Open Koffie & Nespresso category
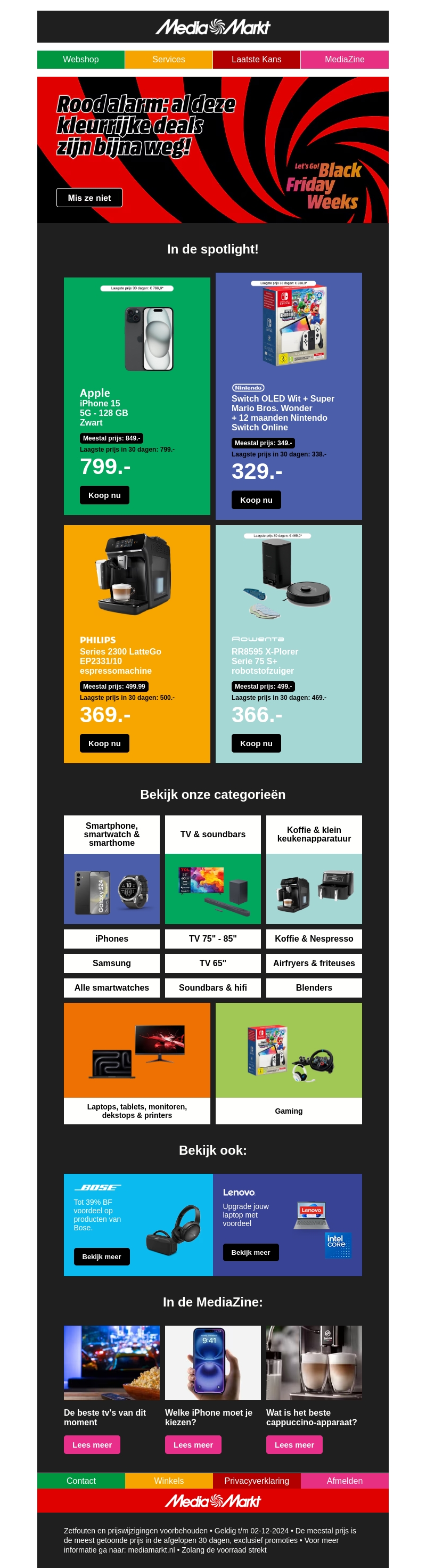 (x=314, y=938)
